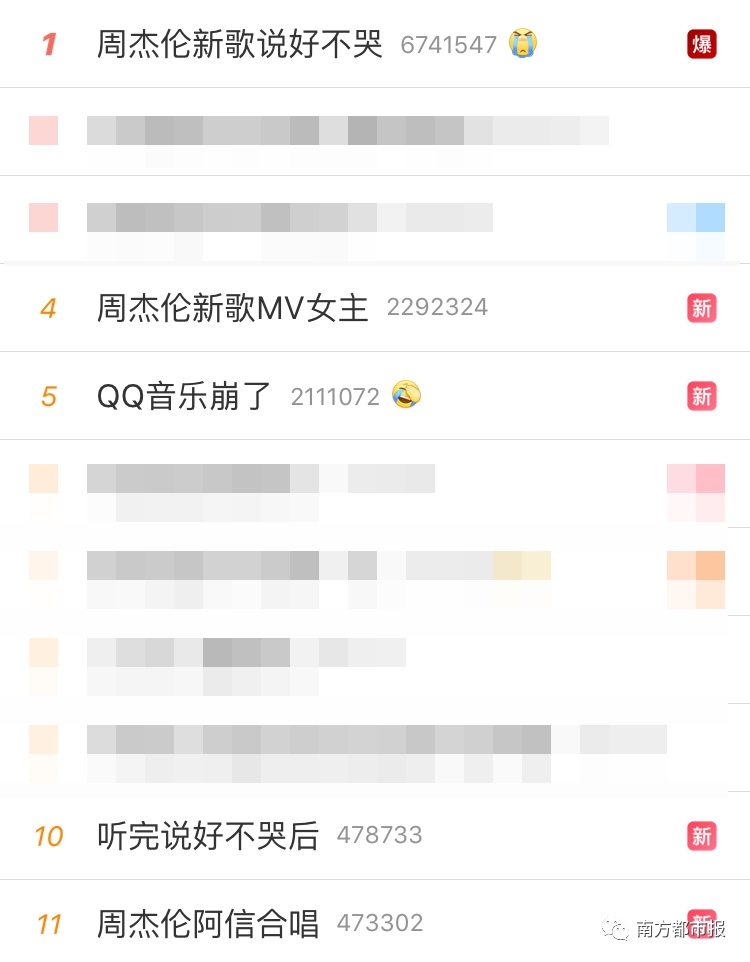This screenshot has width=750, height=962.
Task: View the trending topic 周杰伦新歌MV女主
Action: [233, 308]
